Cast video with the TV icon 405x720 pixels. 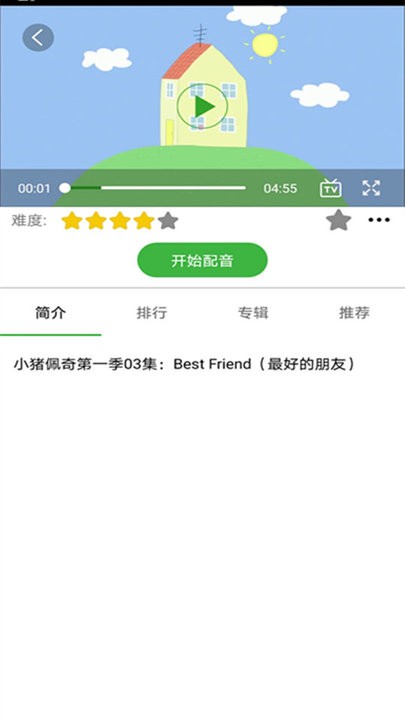click(x=331, y=188)
